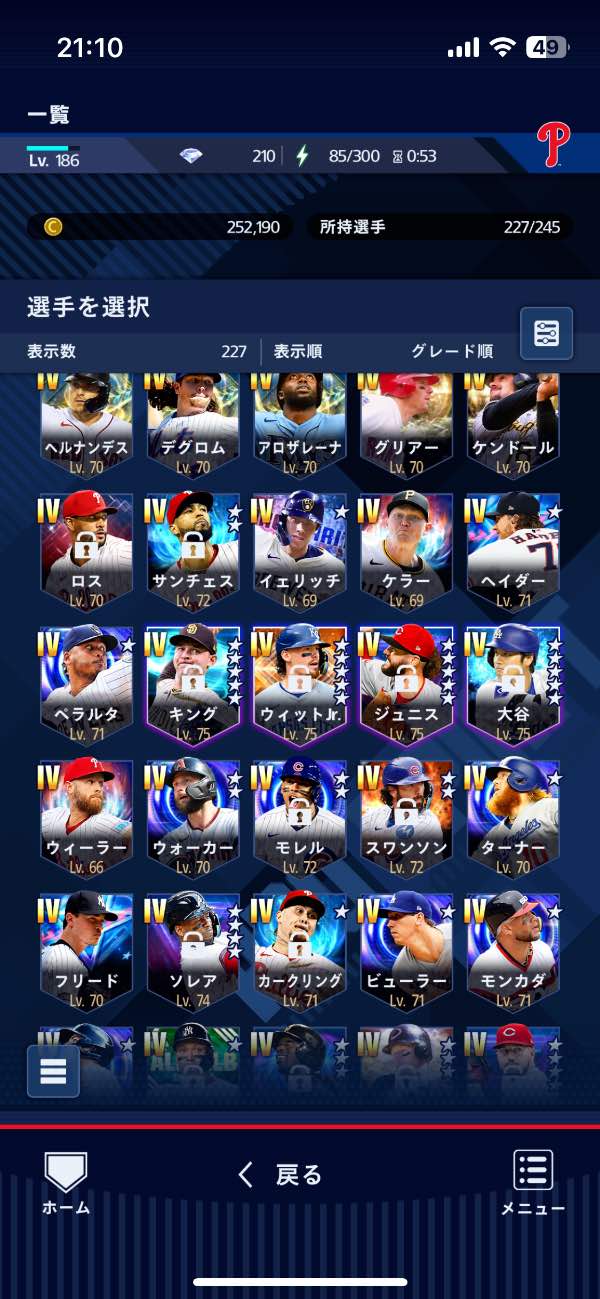Open the filter and sort settings
This screenshot has width=600, height=1299.
546,333
